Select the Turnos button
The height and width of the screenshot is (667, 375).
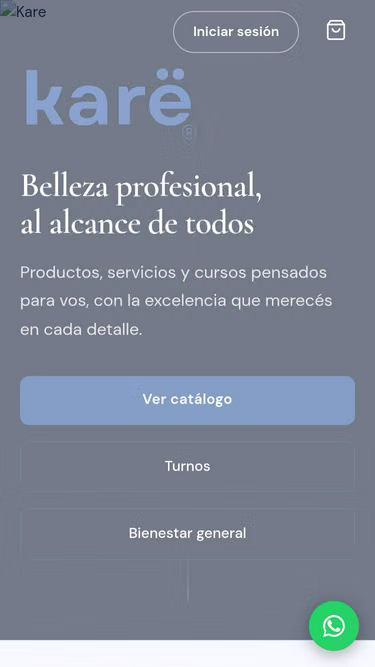click(x=188, y=467)
